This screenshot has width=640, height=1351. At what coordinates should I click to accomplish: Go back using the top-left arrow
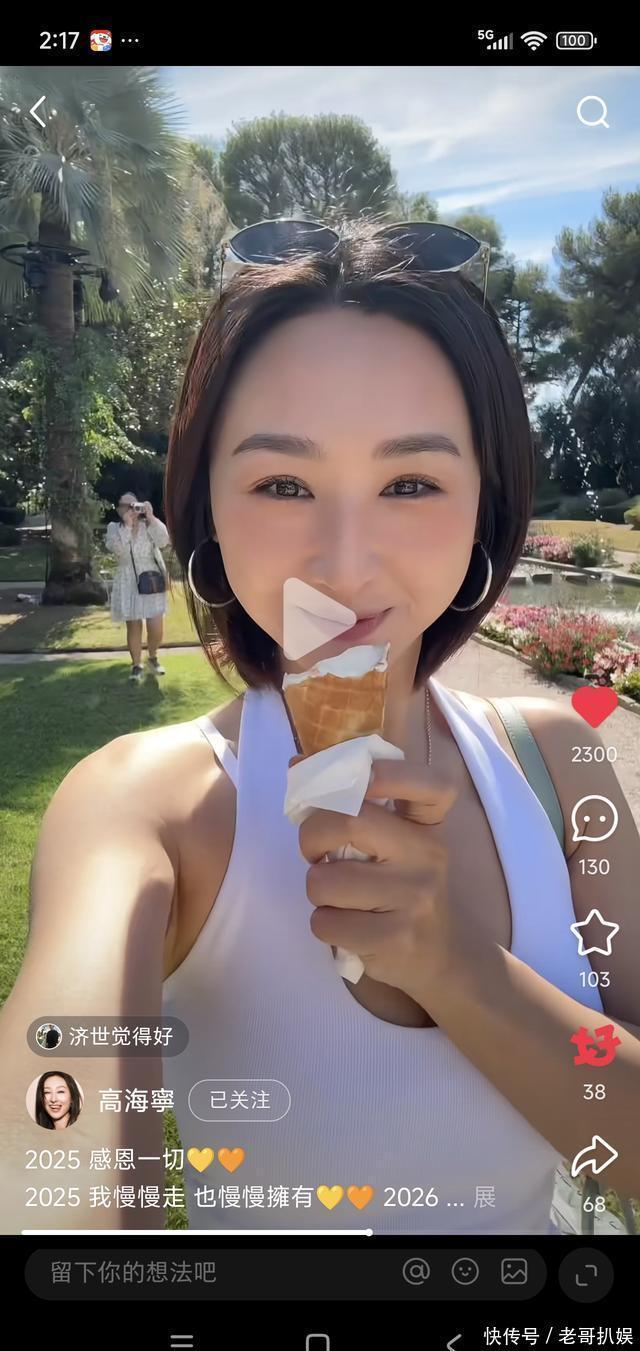pyautogui.click(x=38, y=112)
